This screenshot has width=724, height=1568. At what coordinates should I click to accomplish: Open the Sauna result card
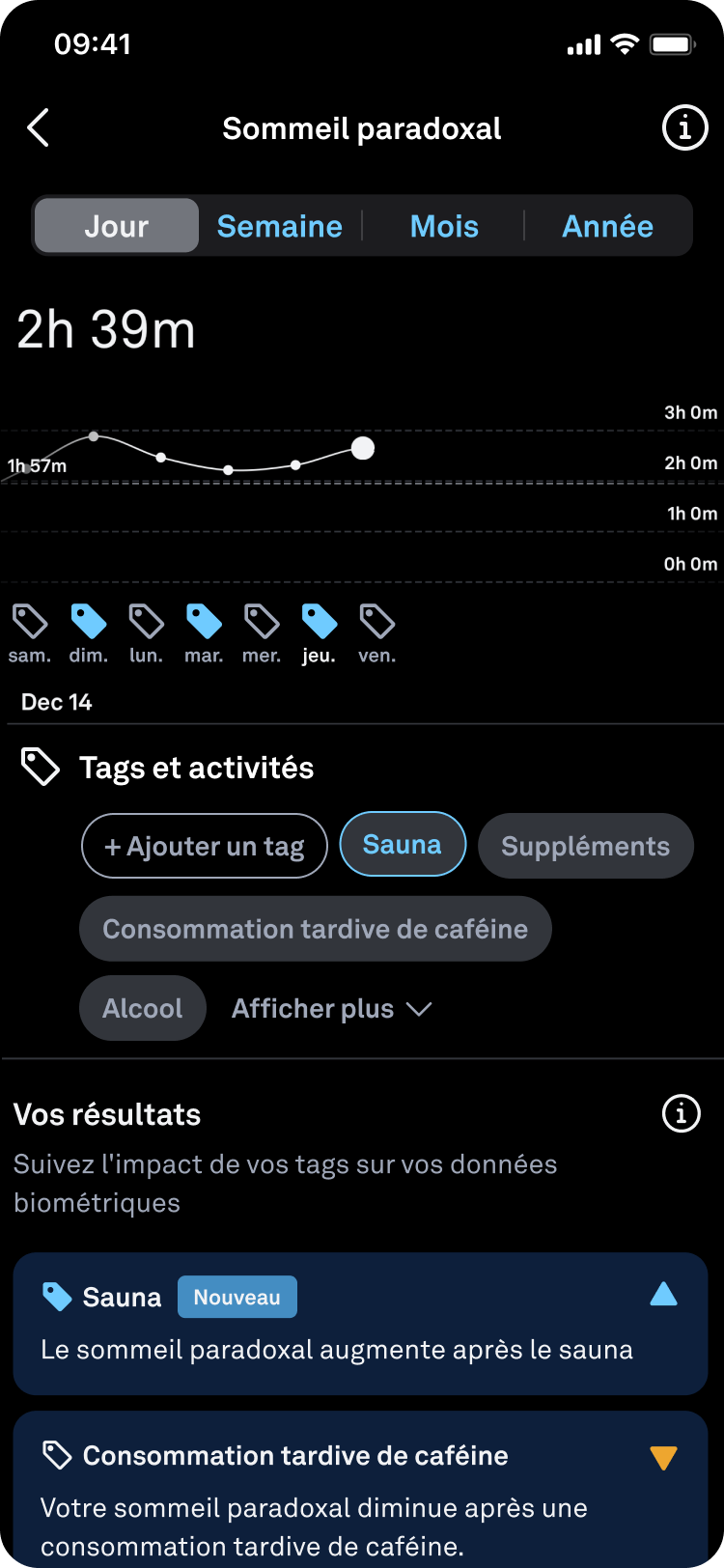[x=360, y=1324]
